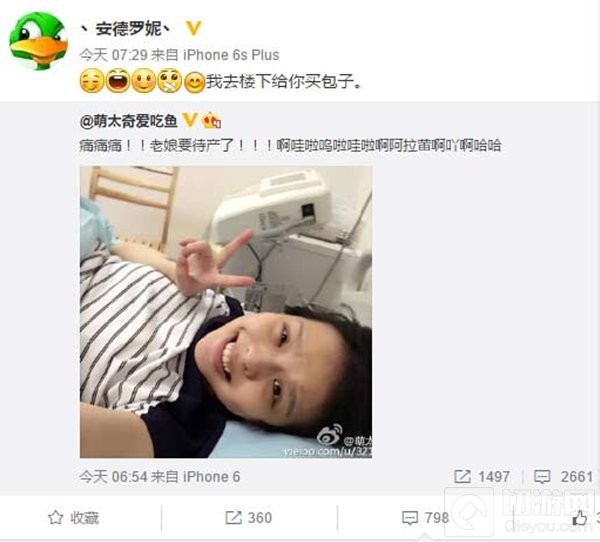Like this post with the thumbs-up

click(x=580, y=517)
